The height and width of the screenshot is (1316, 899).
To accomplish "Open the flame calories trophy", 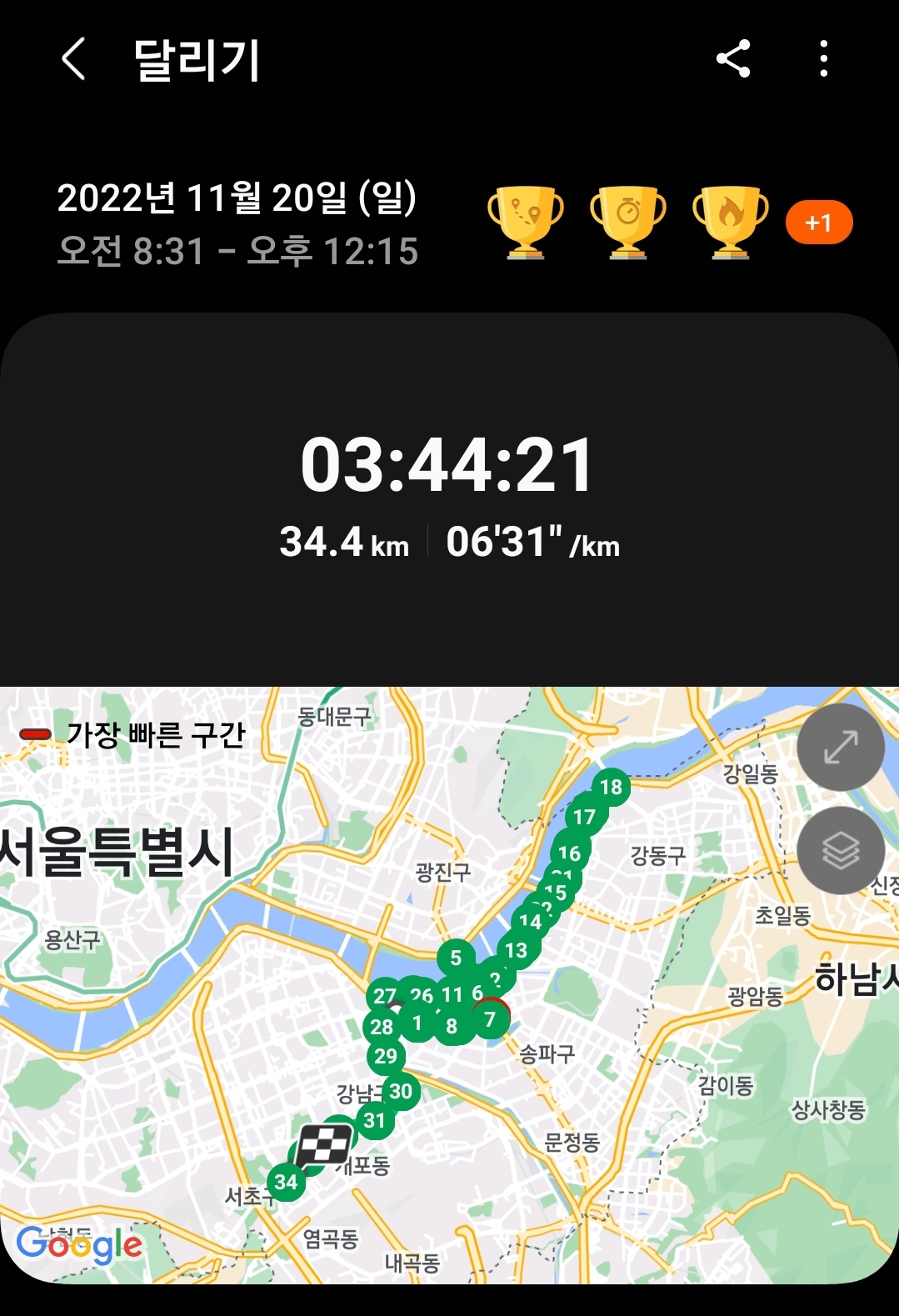I will [731, 222].
